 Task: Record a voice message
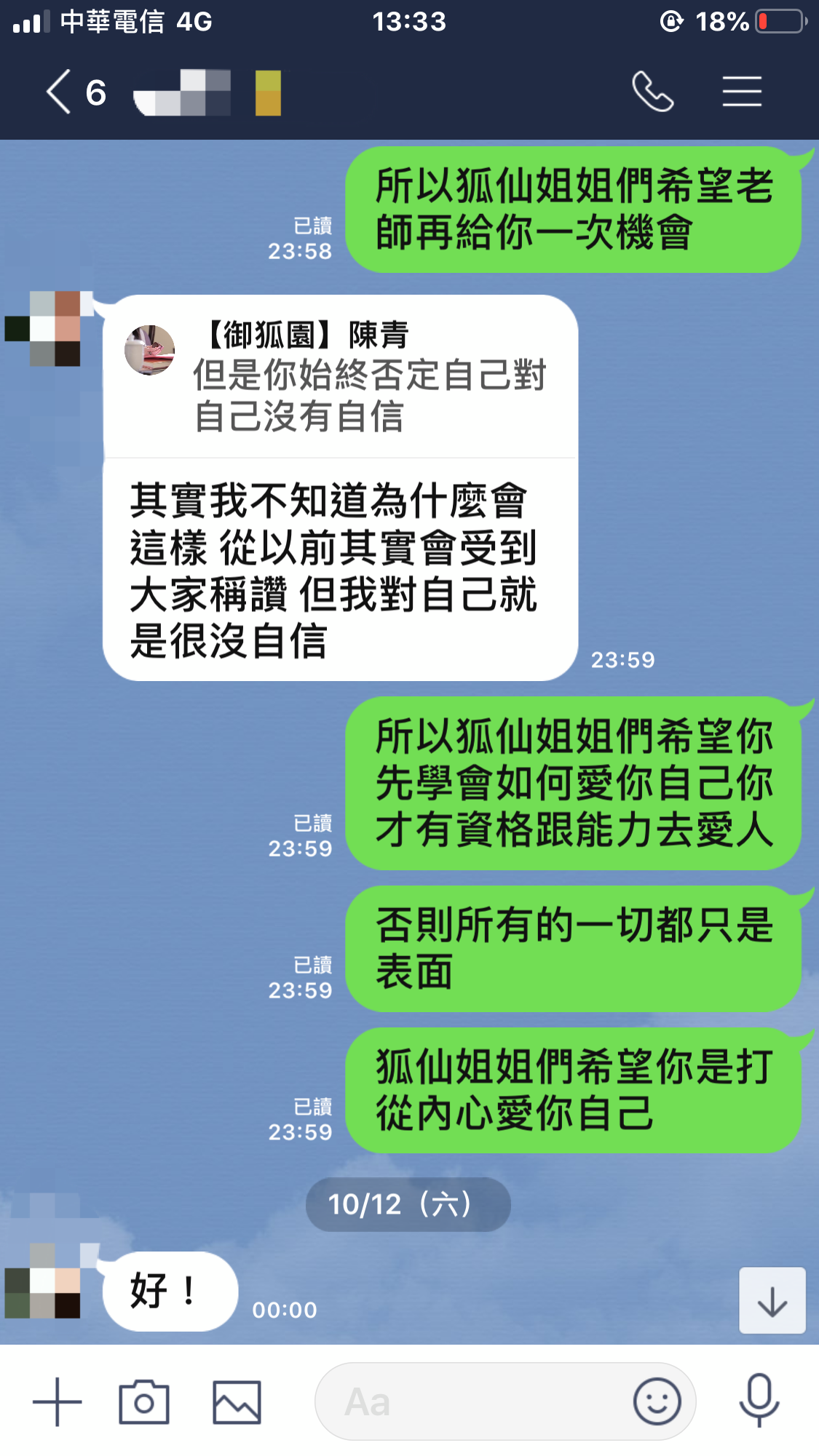[759, 1401]
